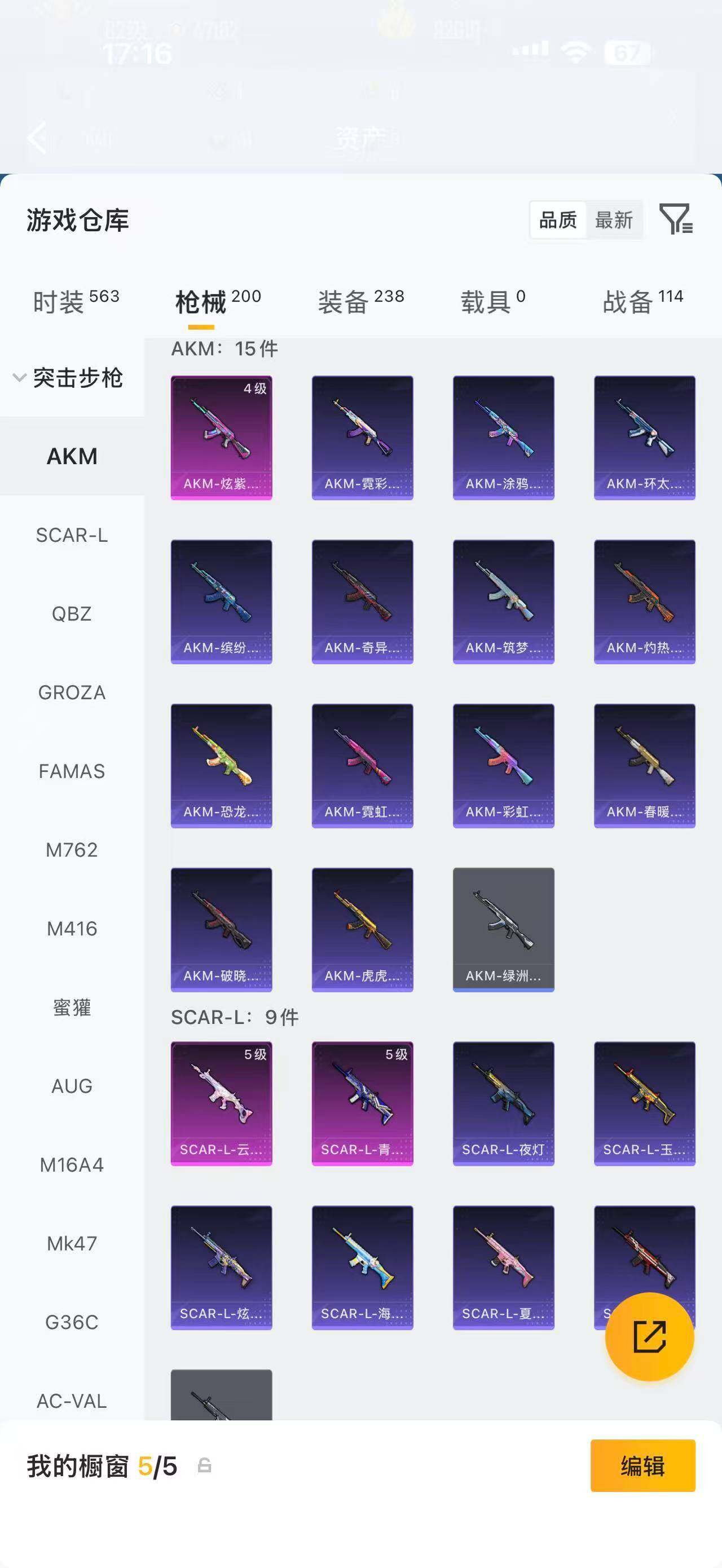Select the AUG weapon category
722x1568 pixels.
[72, 1086]
